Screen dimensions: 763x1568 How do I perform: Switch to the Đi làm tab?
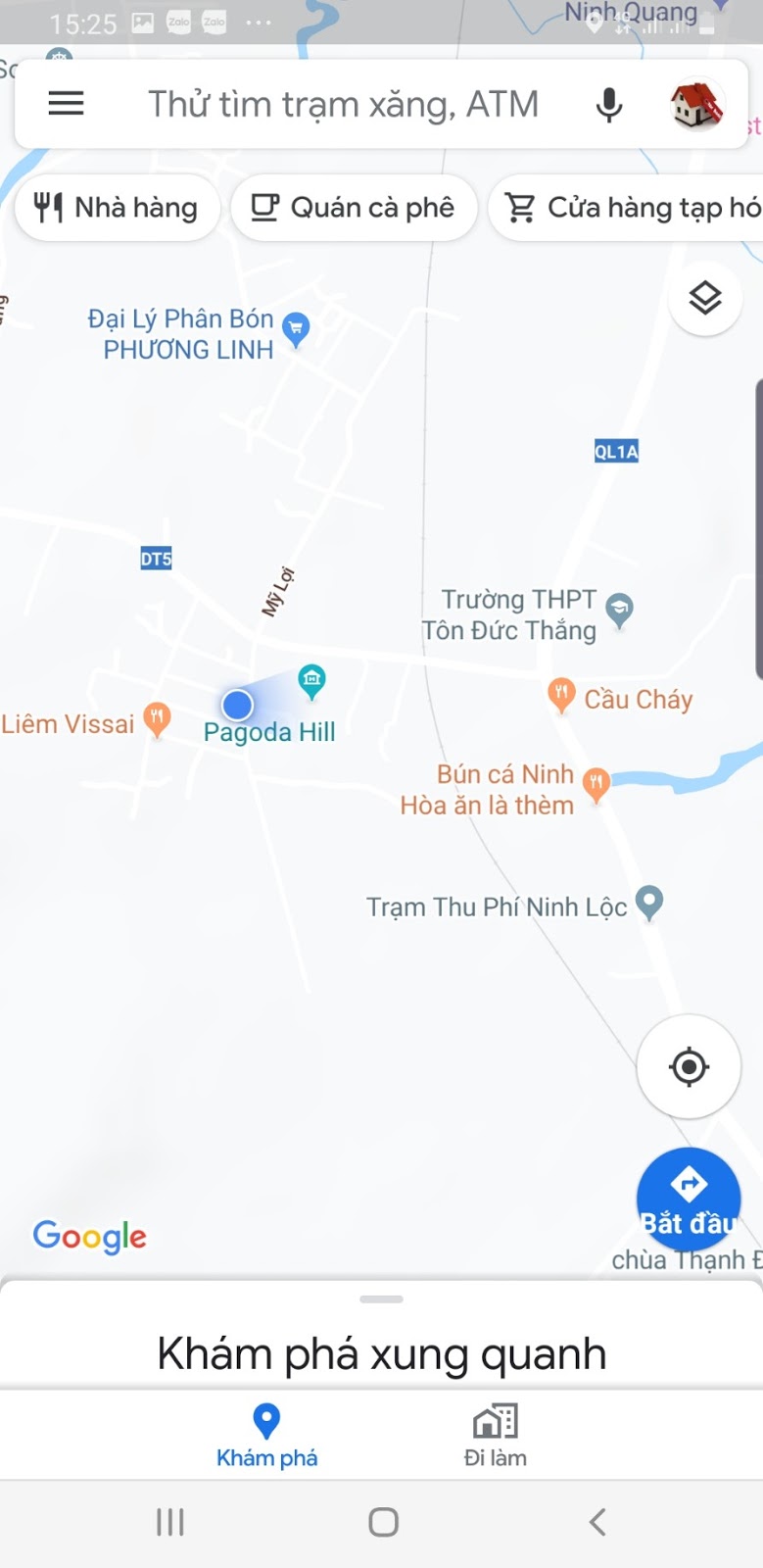point(495,1436)
